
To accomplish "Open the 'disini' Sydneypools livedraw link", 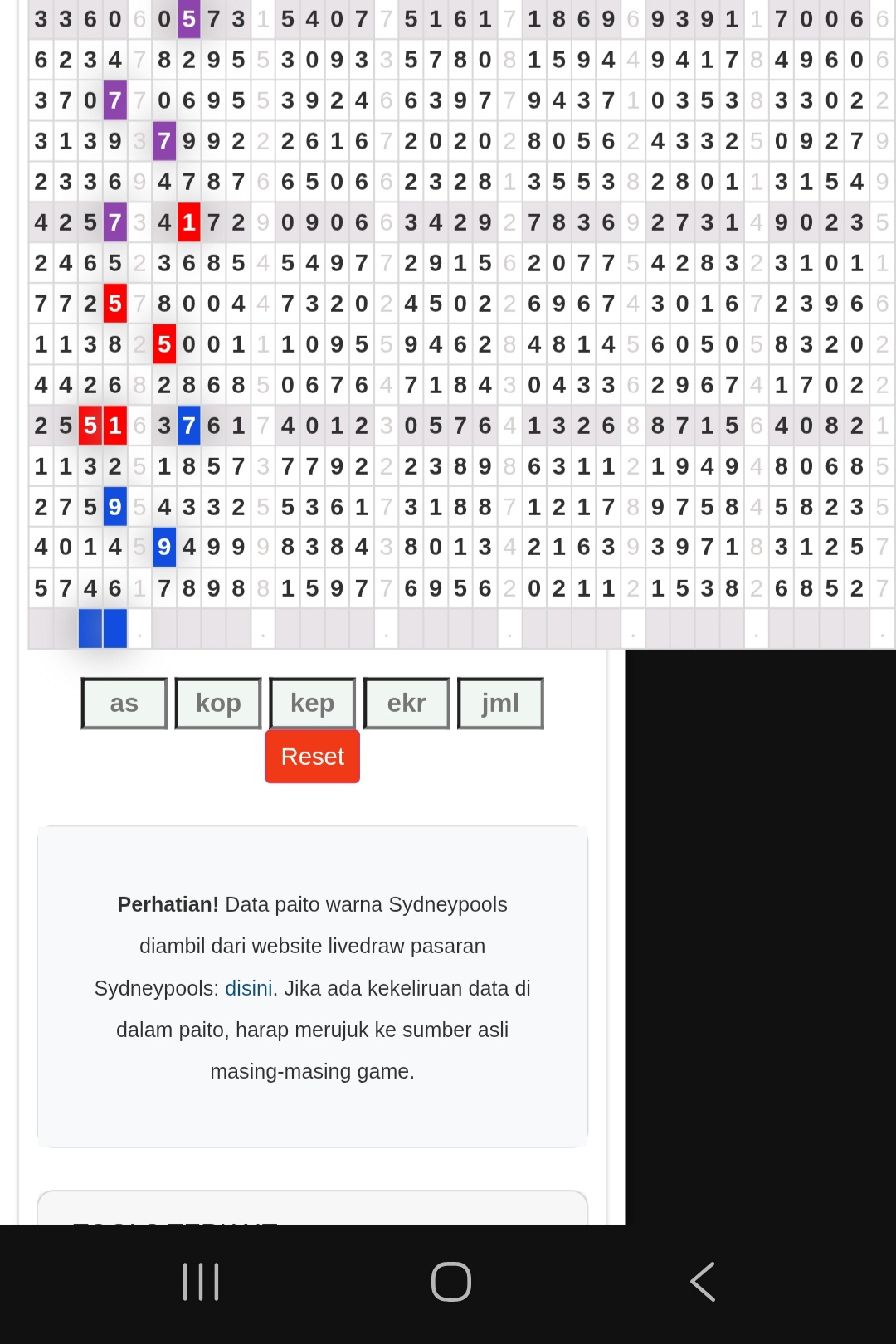I will 249,988.
